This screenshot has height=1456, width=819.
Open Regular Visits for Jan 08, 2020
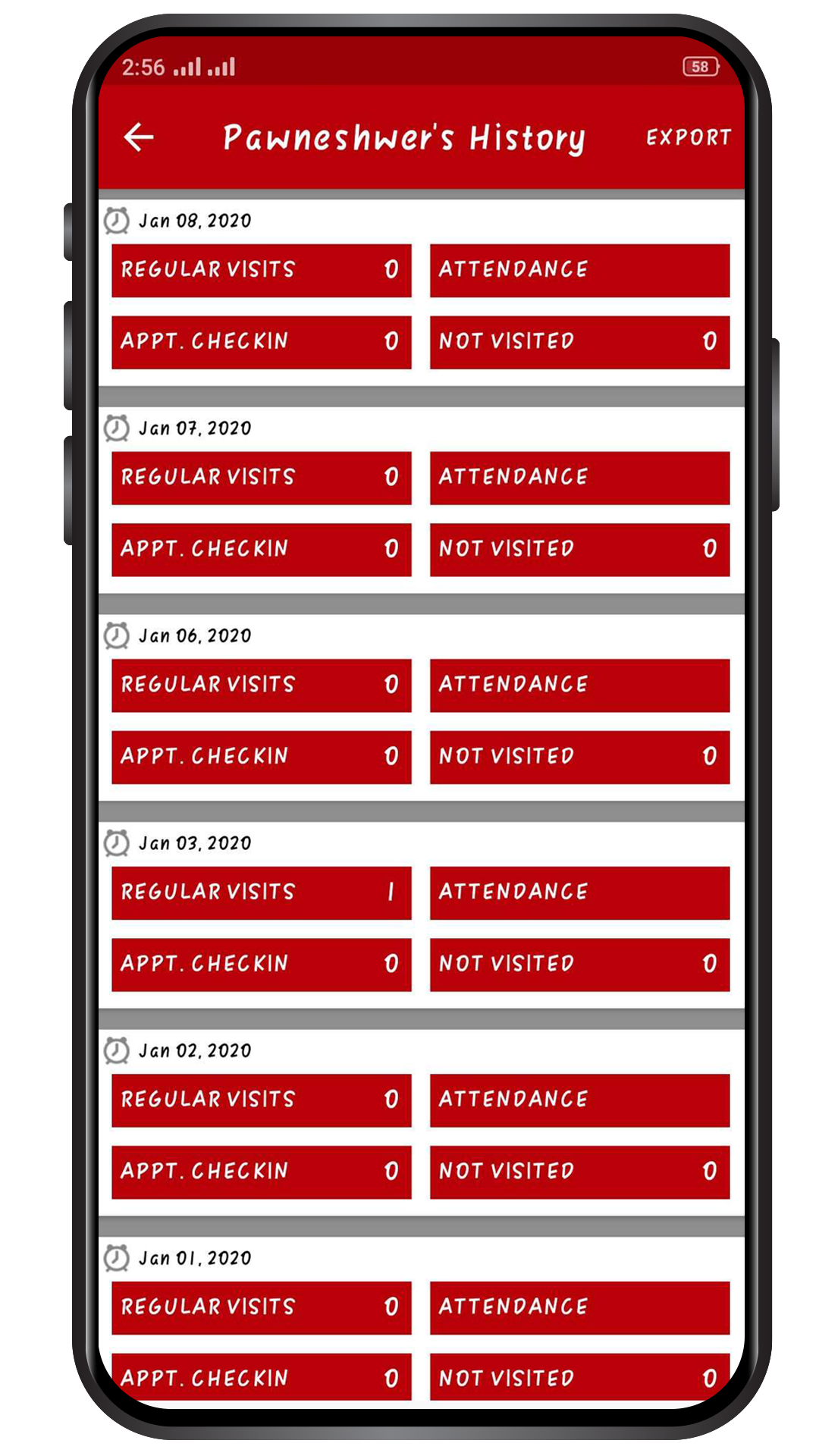[261, 270]
